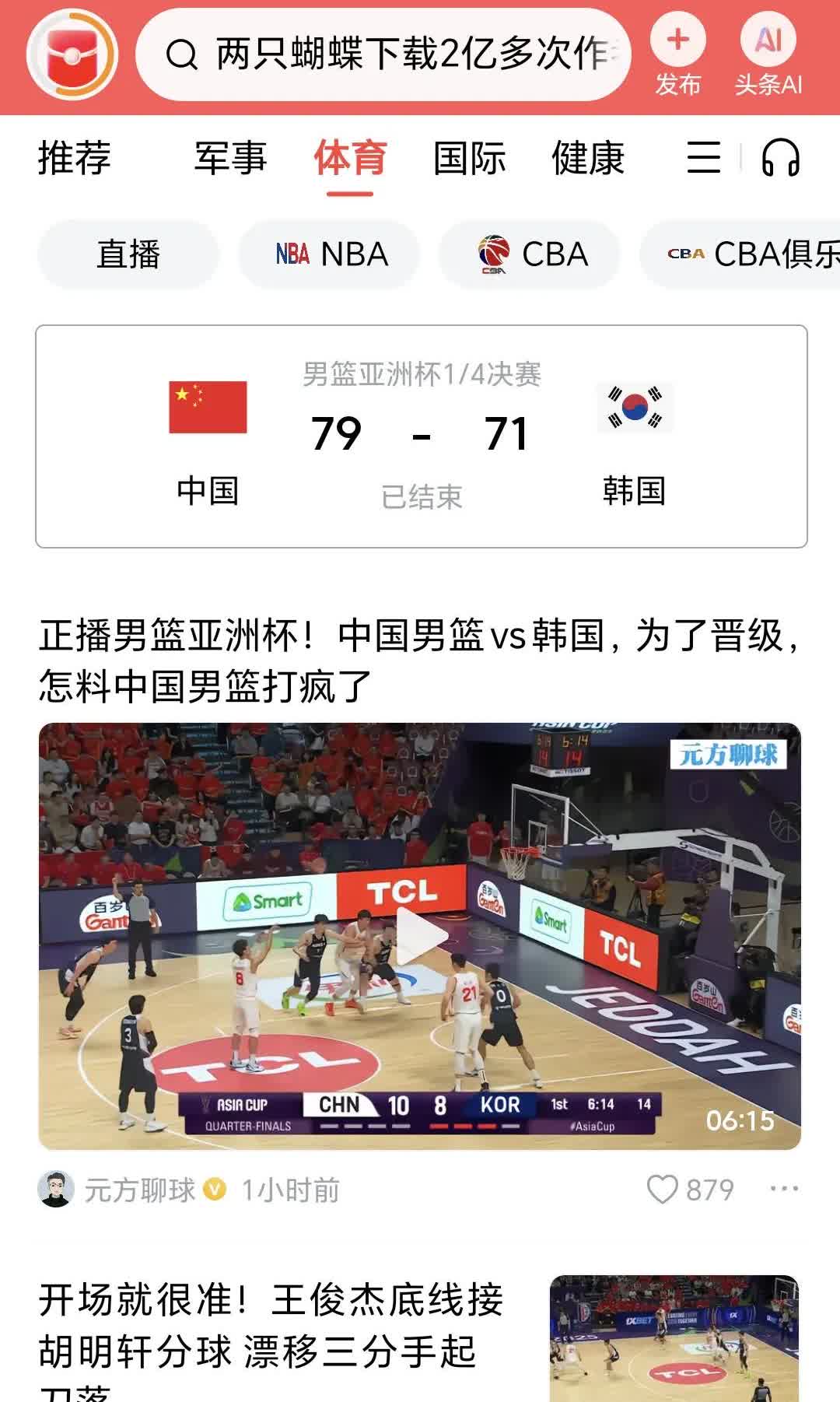
Task: Select the 直播 chip
Action: (x=128, y=254)
